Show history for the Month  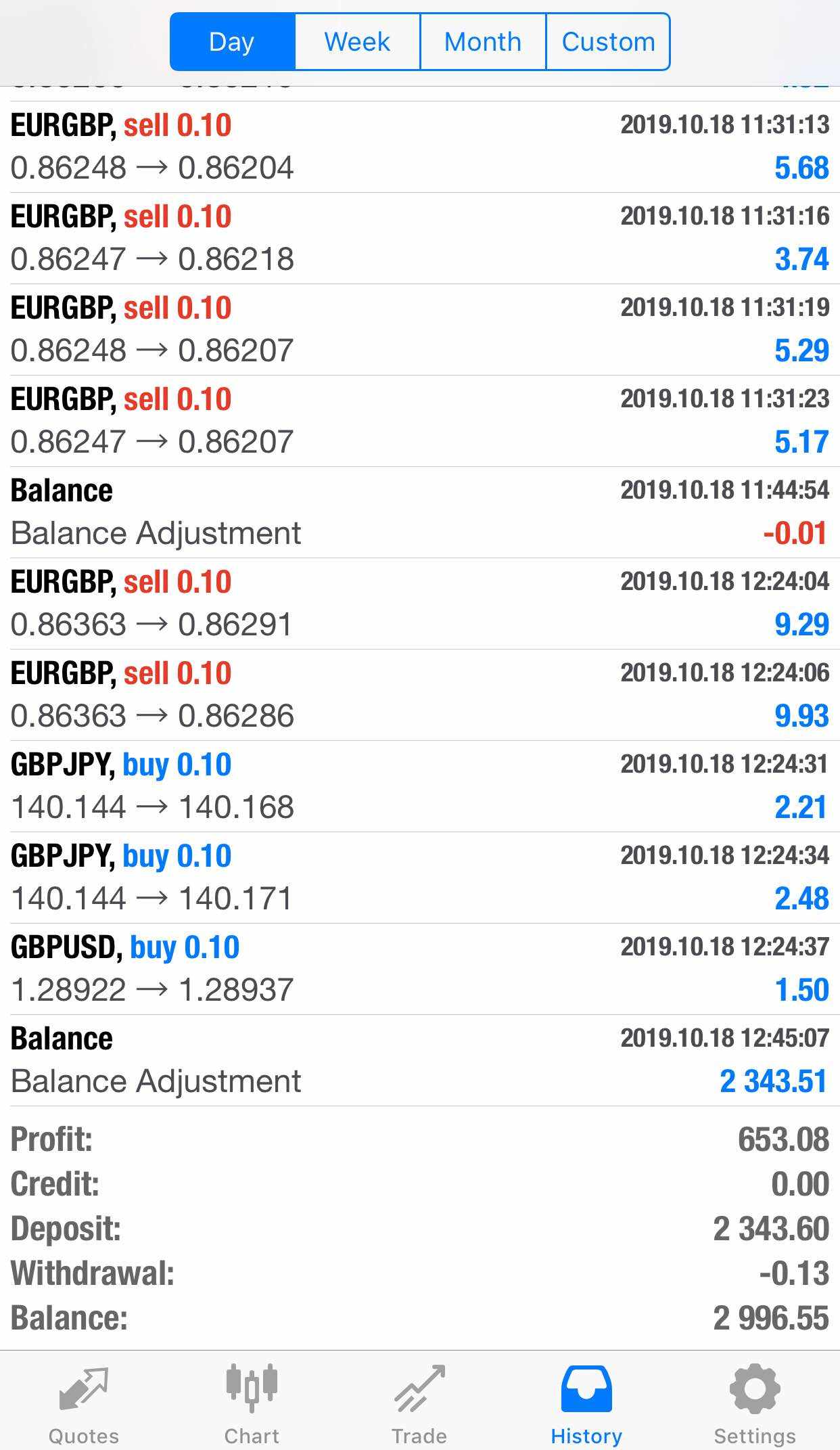coord(482,42)
